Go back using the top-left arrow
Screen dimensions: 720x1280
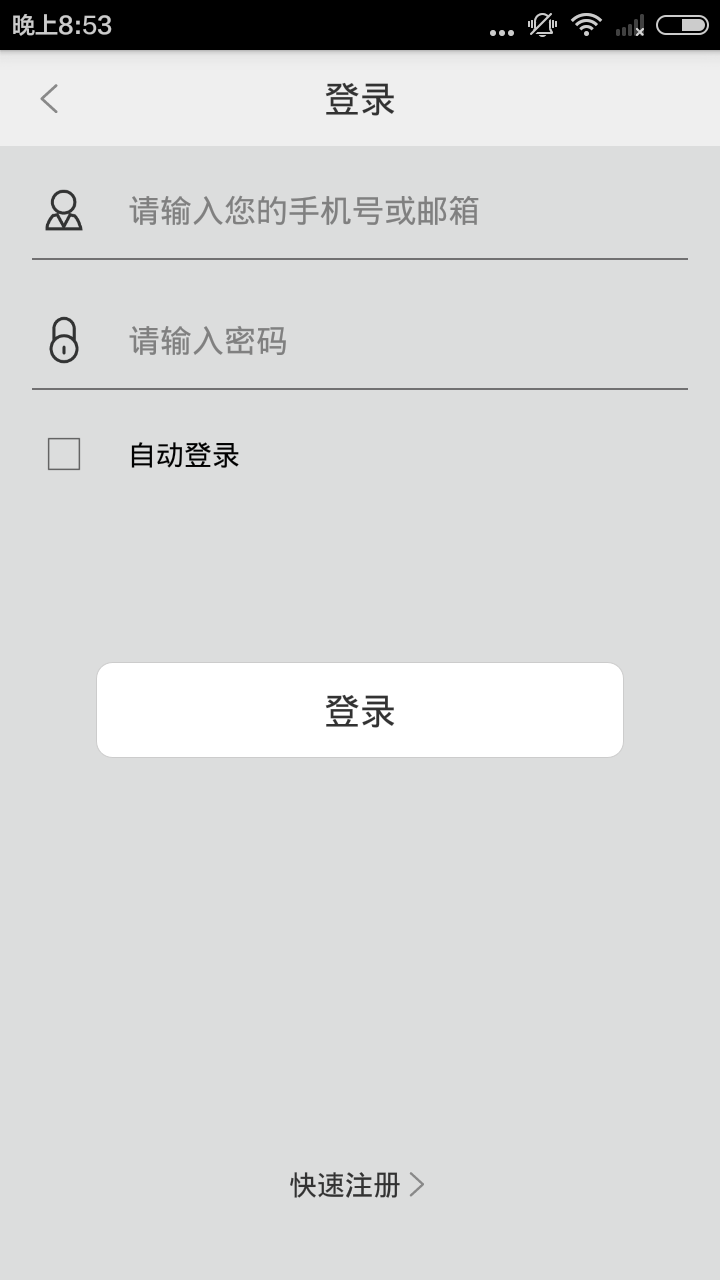click(49, 99)
